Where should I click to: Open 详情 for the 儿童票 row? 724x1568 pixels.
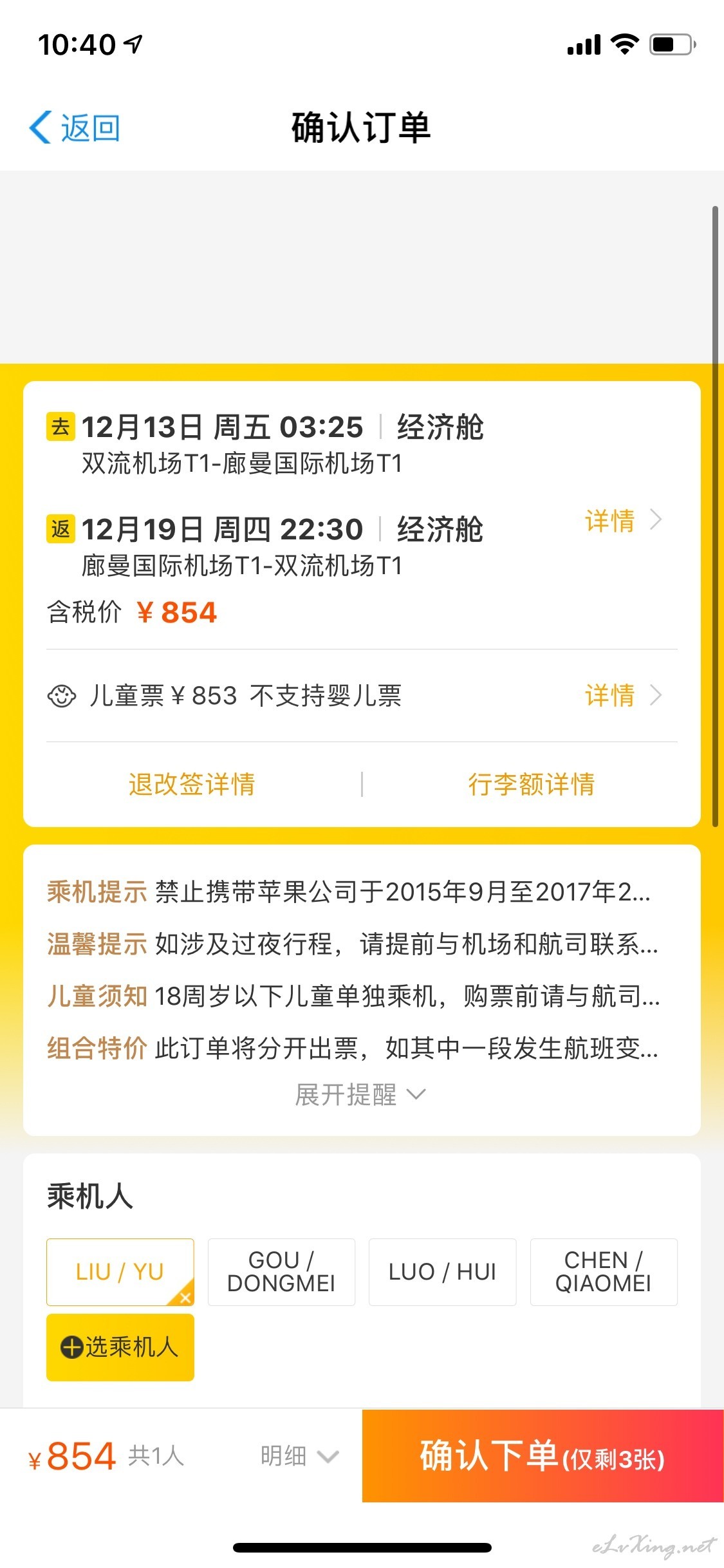pyautogui.click(x=622, y=695)
